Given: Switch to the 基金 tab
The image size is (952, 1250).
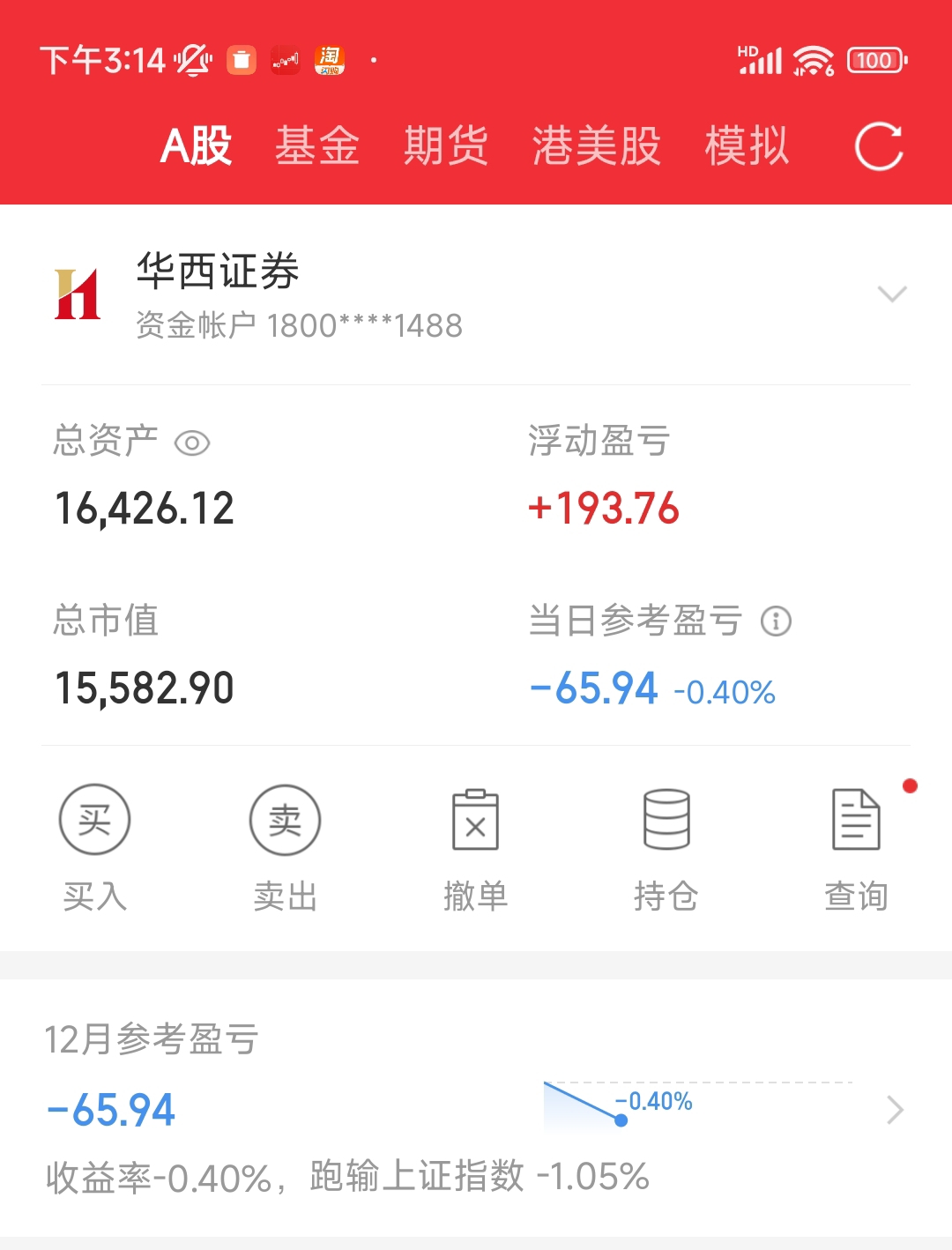Looking at the screenshot, I should (317, 145).
